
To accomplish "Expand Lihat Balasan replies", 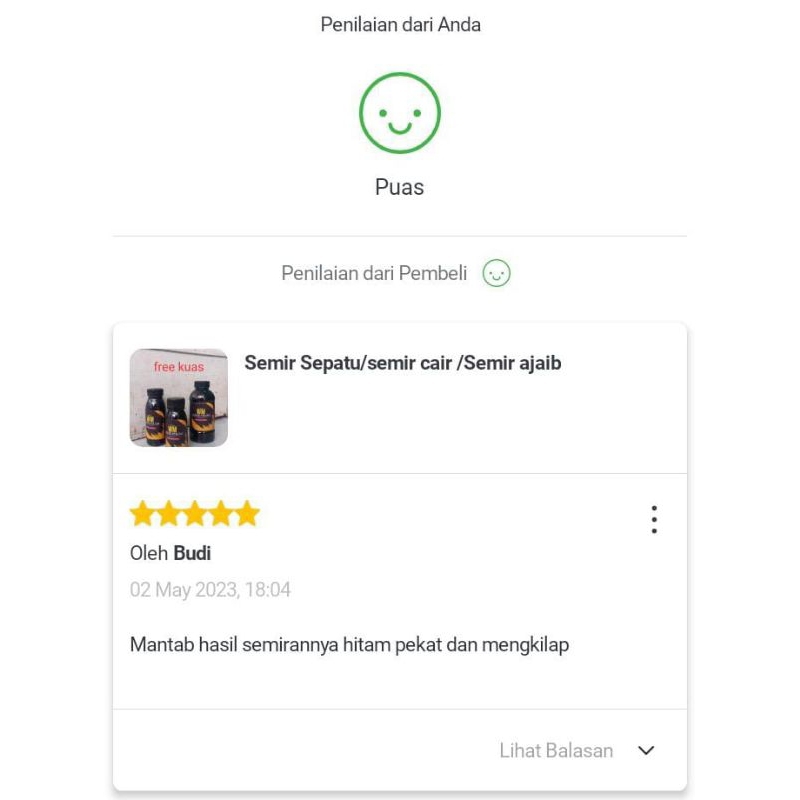I will tap(577, 750).
